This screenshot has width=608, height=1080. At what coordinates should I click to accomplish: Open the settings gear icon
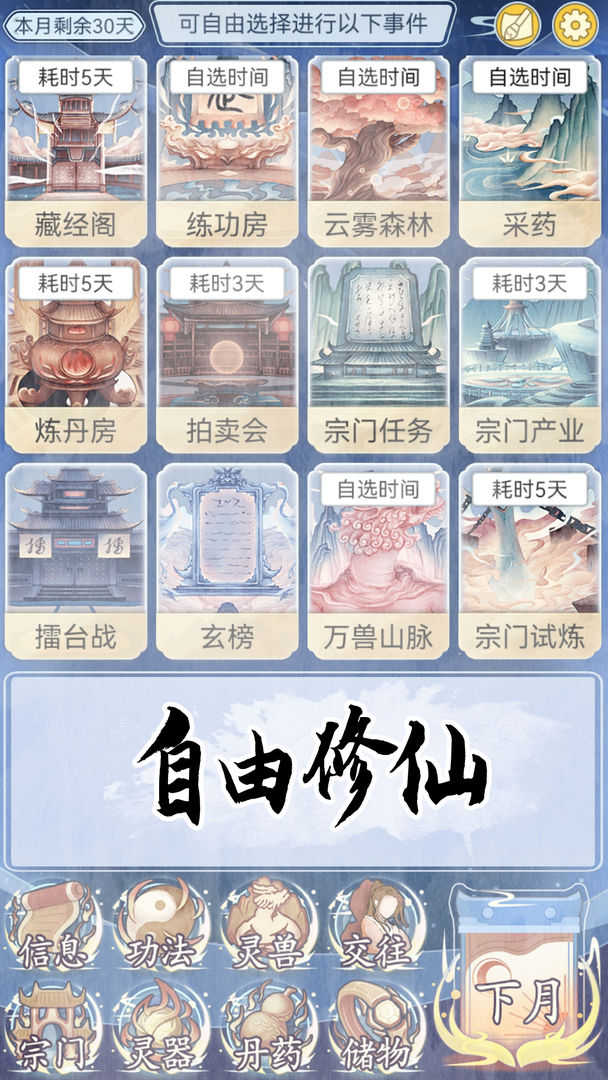click(x=574, y=26)
